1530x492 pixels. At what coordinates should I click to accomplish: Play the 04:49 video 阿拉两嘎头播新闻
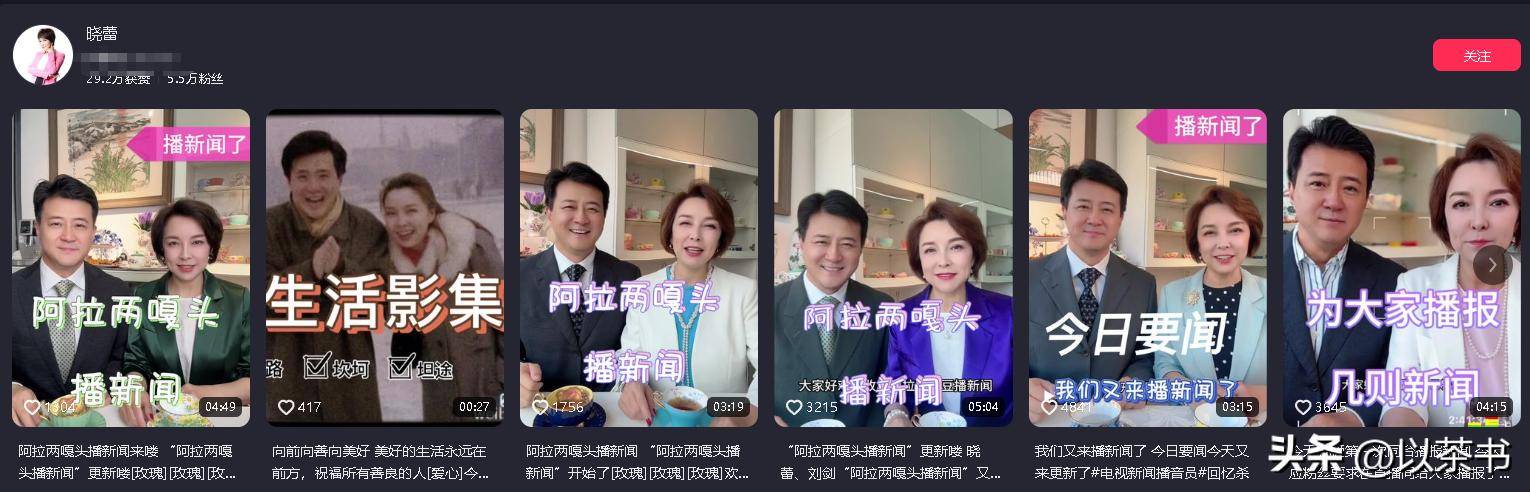click(x=131, y=268)
